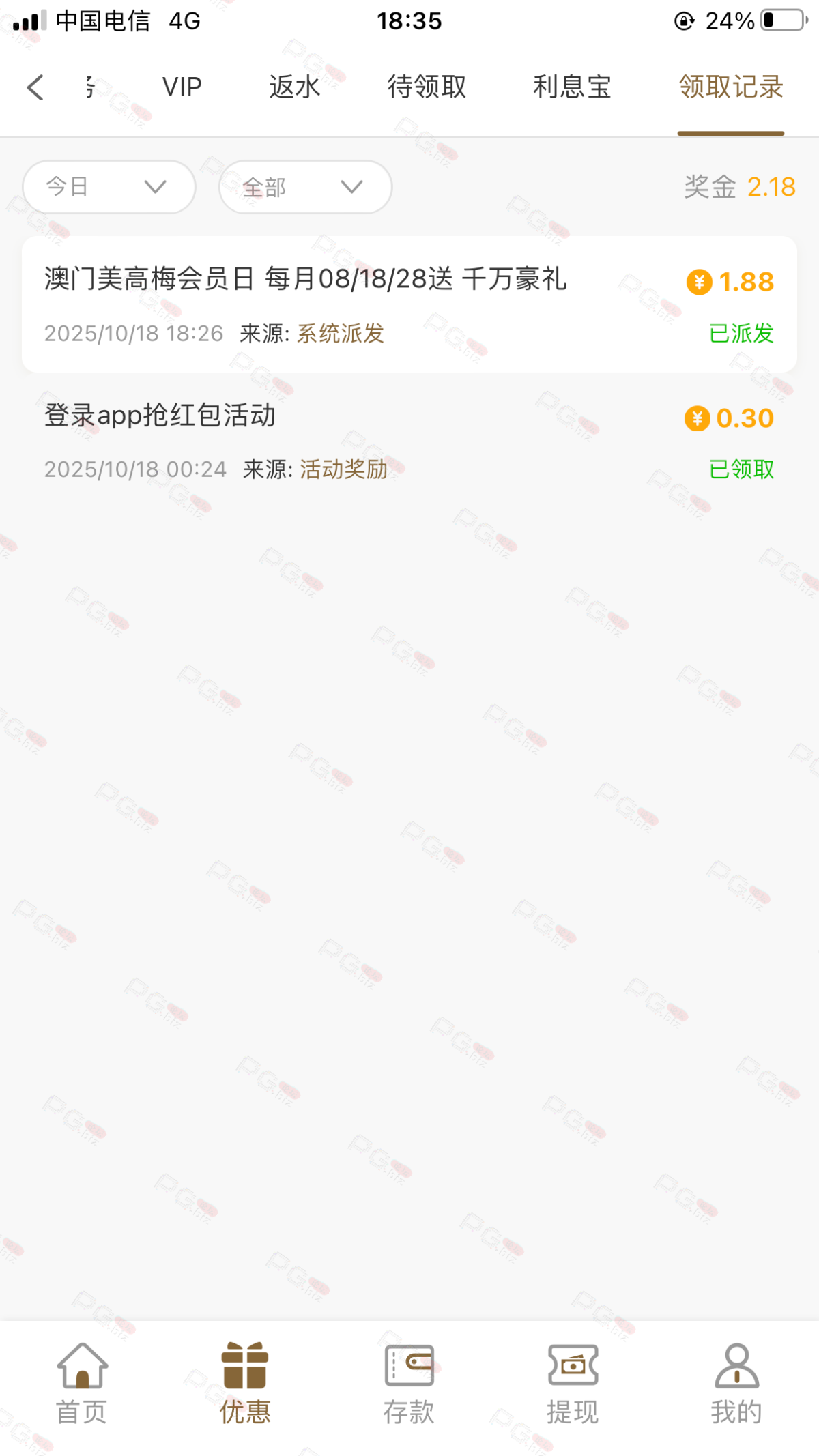819x1456 pixels.
Task: Expand the 全部 type filter dropdown
Action: coord(305,187)
